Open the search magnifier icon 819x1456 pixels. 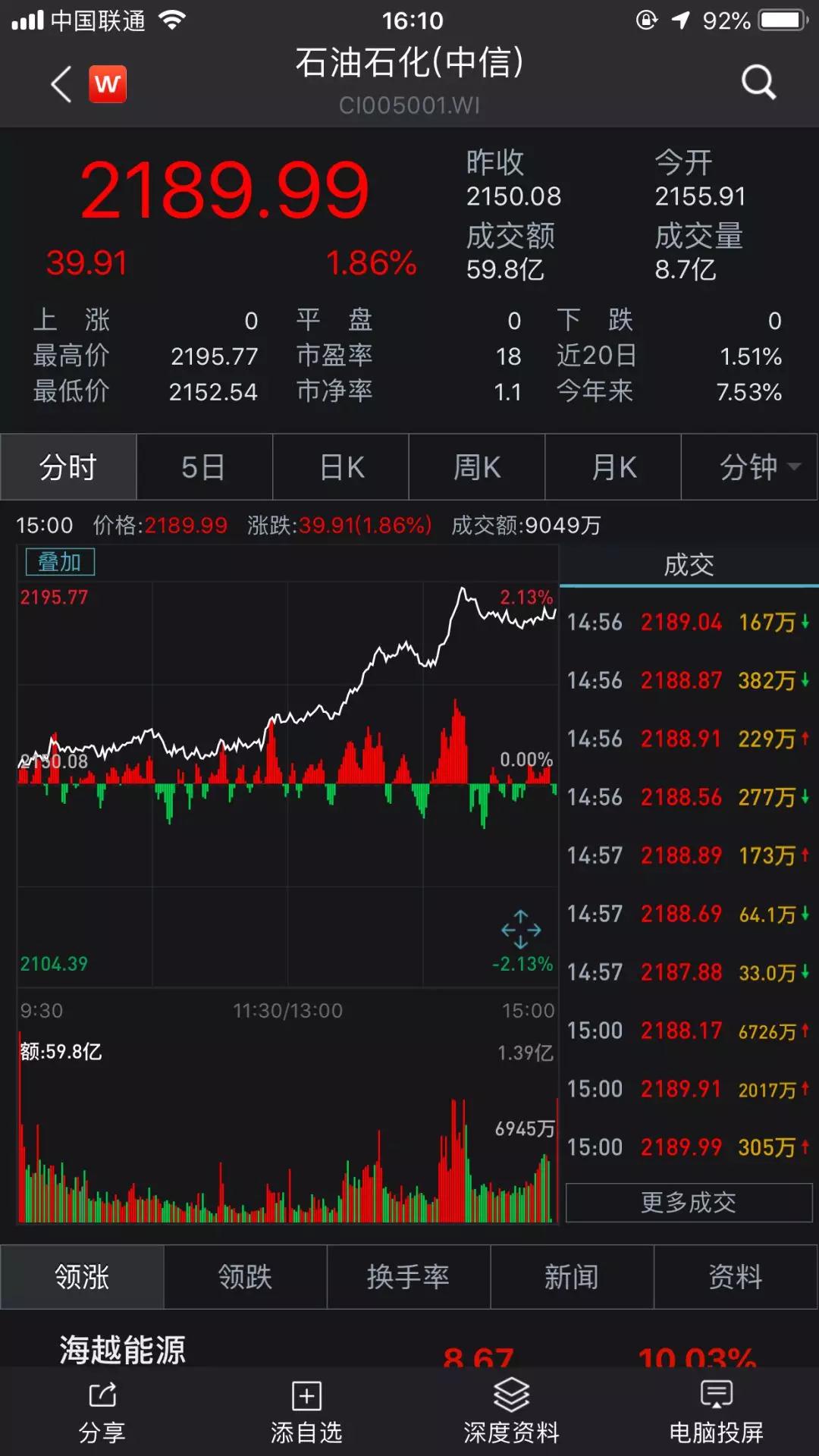(758, 82)
